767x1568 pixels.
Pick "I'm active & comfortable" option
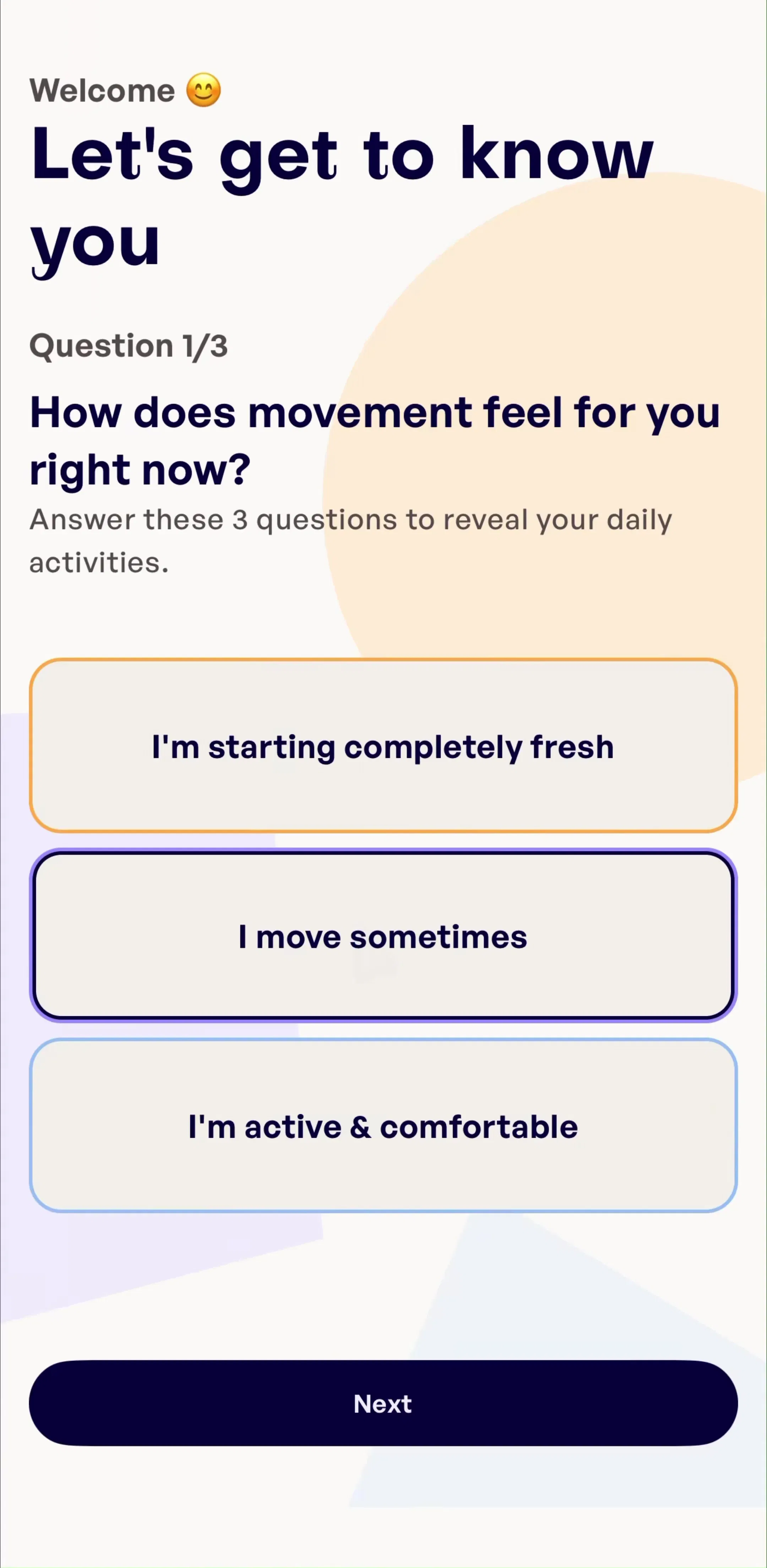pos(383,1126)
